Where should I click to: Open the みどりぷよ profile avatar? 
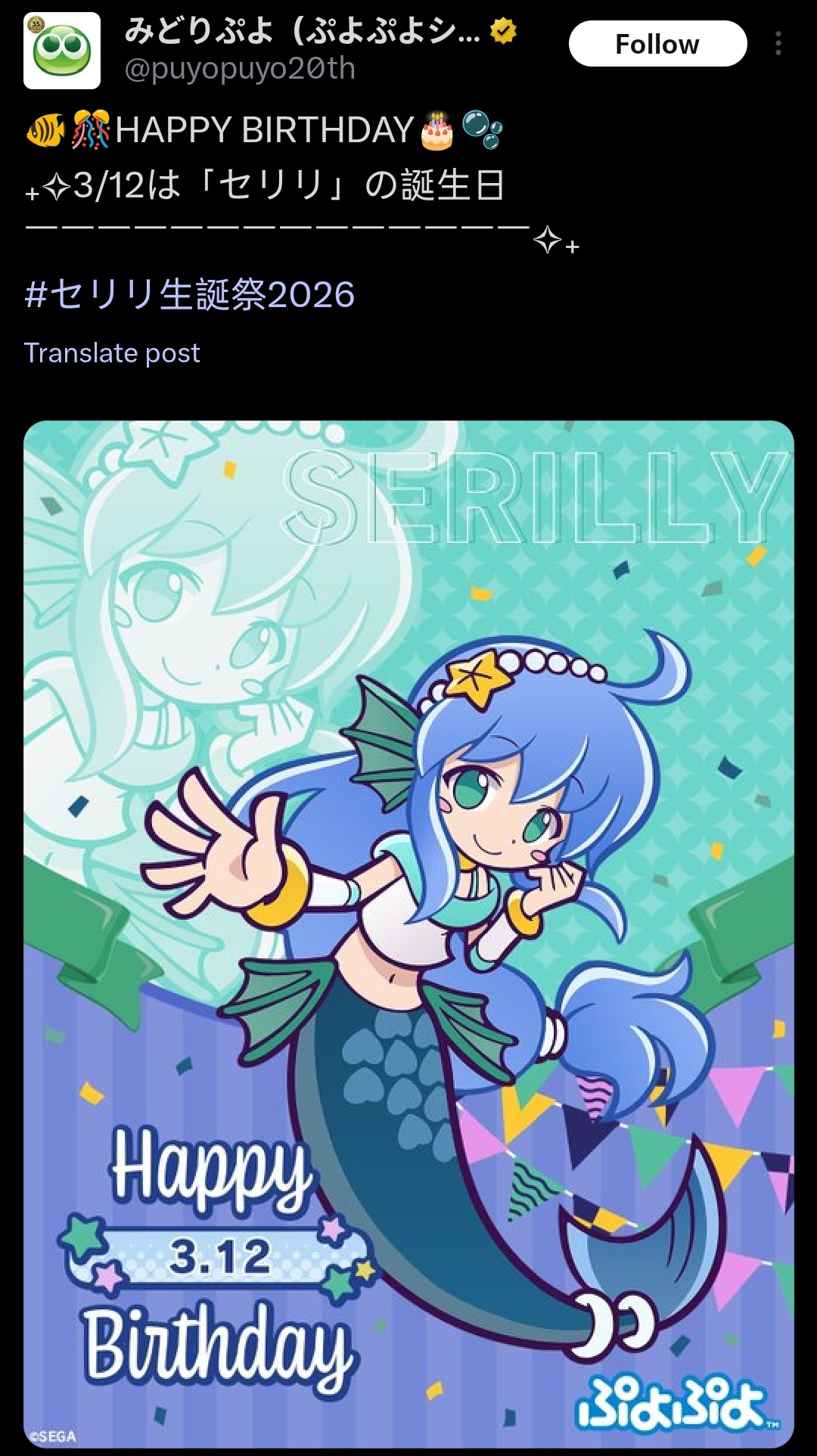click(62, 51)
